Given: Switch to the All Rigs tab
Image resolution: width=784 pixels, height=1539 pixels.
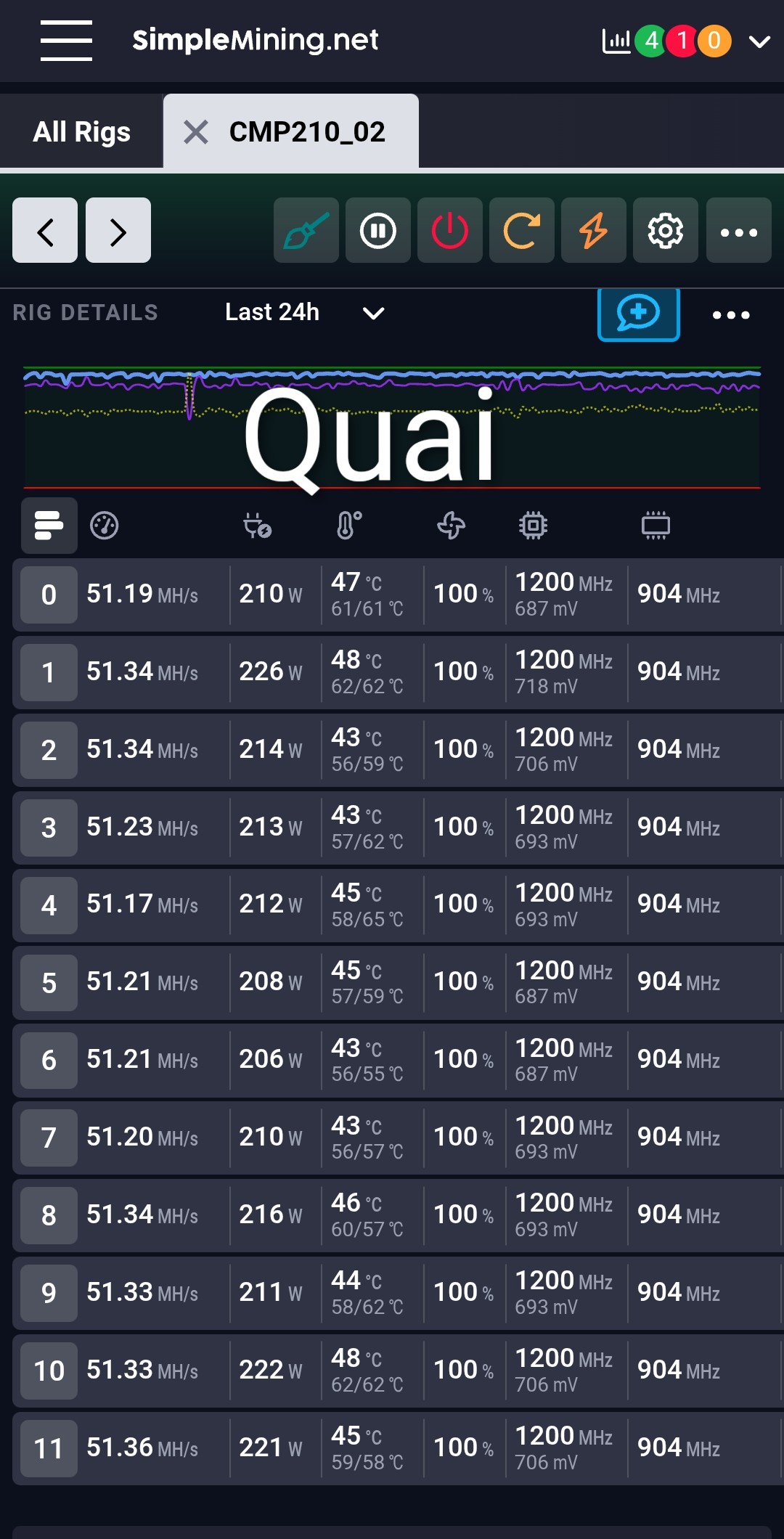Looking at the screenshot, I should (81, 132).
